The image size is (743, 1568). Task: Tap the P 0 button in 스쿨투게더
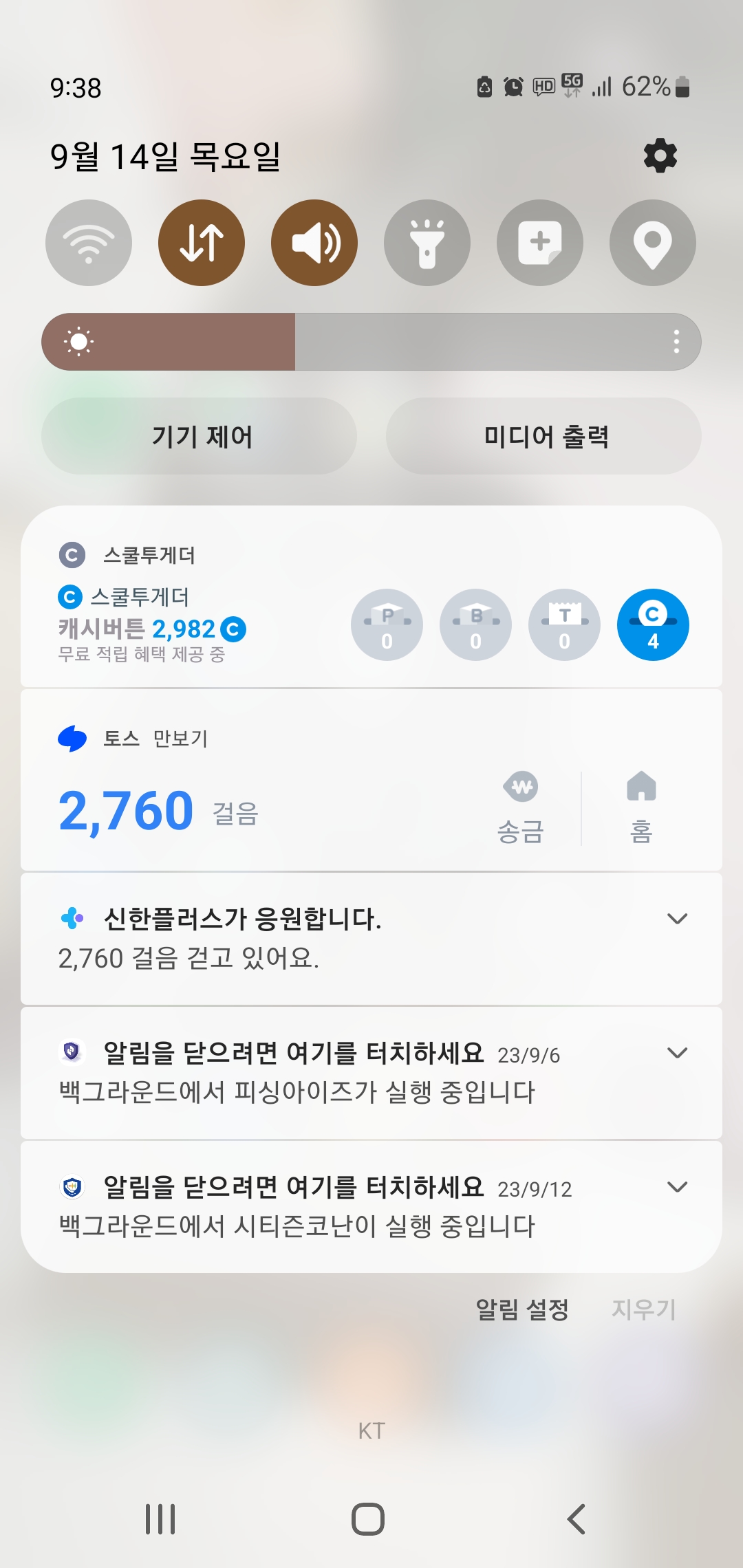387,625
